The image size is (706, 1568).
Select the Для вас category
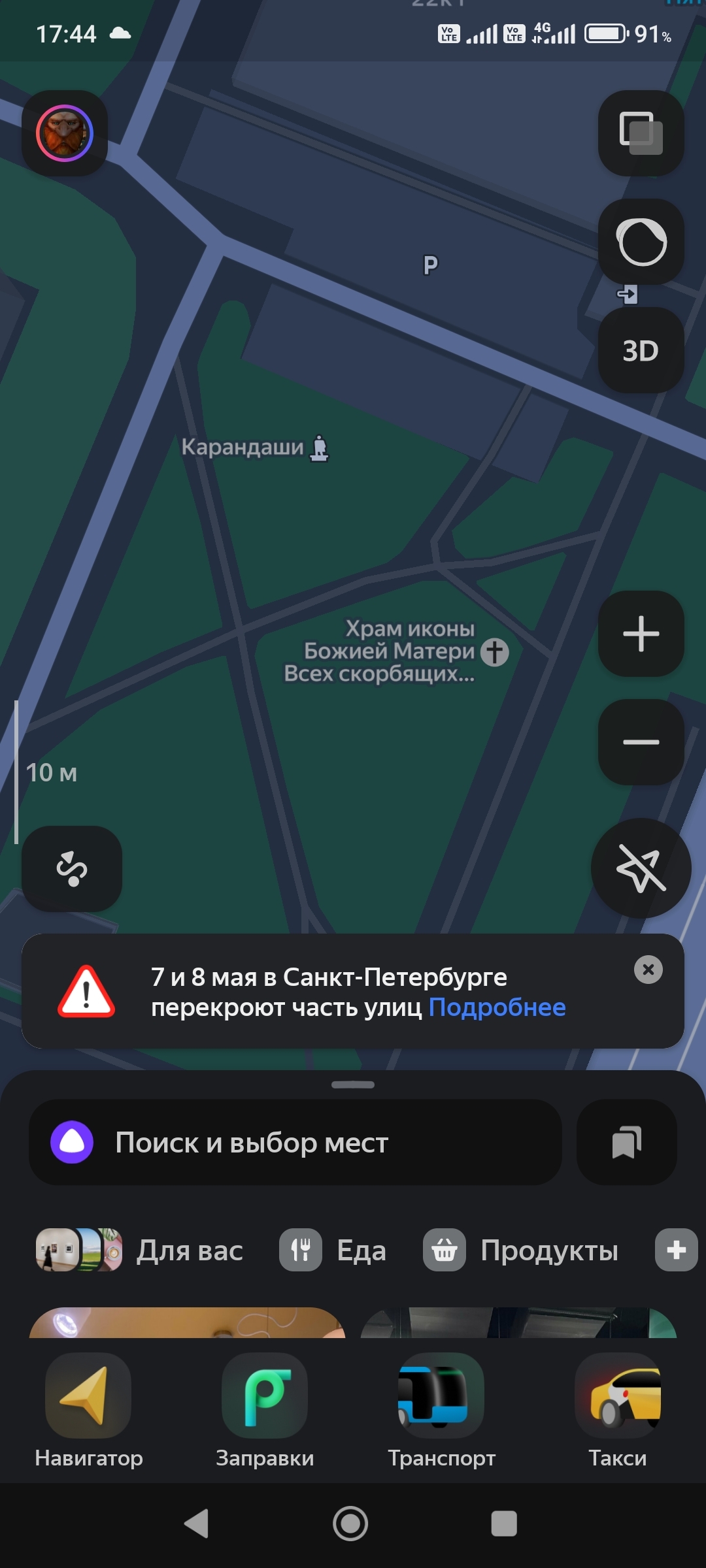pos(140,1250)
